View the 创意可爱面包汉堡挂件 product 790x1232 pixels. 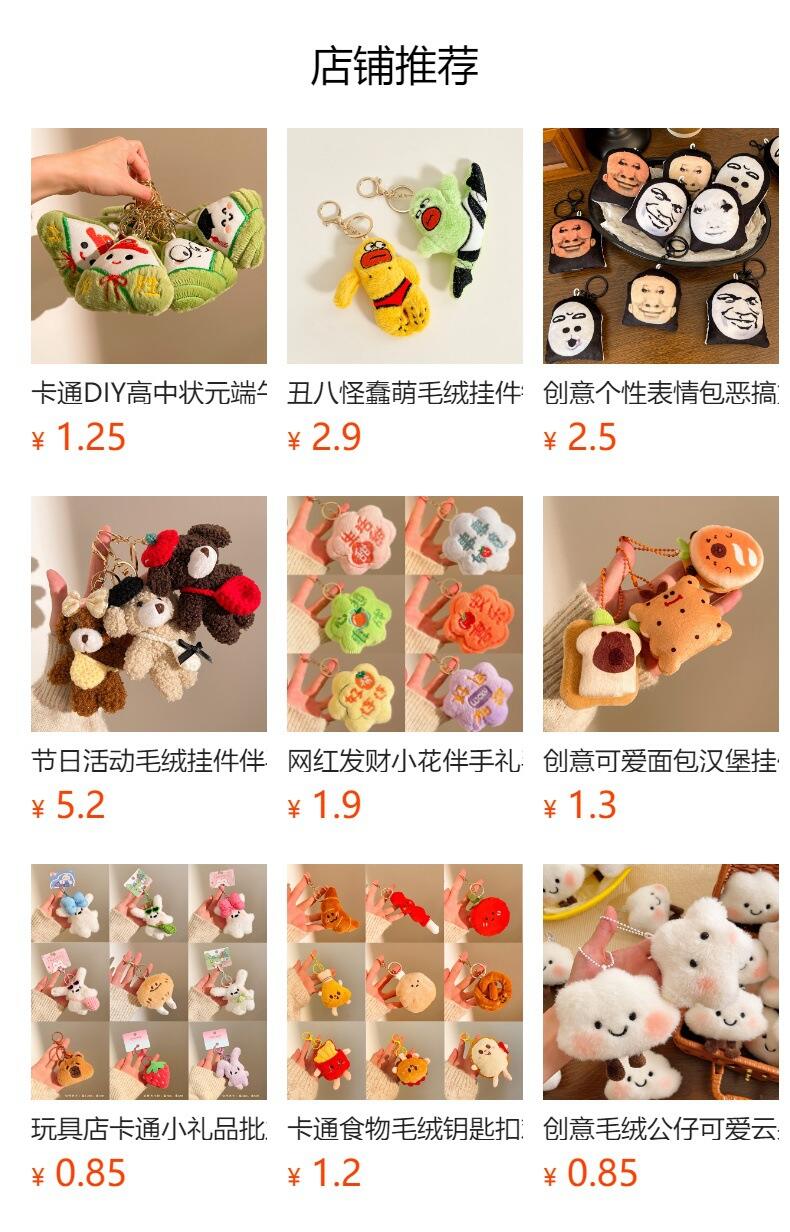pyautogui.click(x=660, y=614)
